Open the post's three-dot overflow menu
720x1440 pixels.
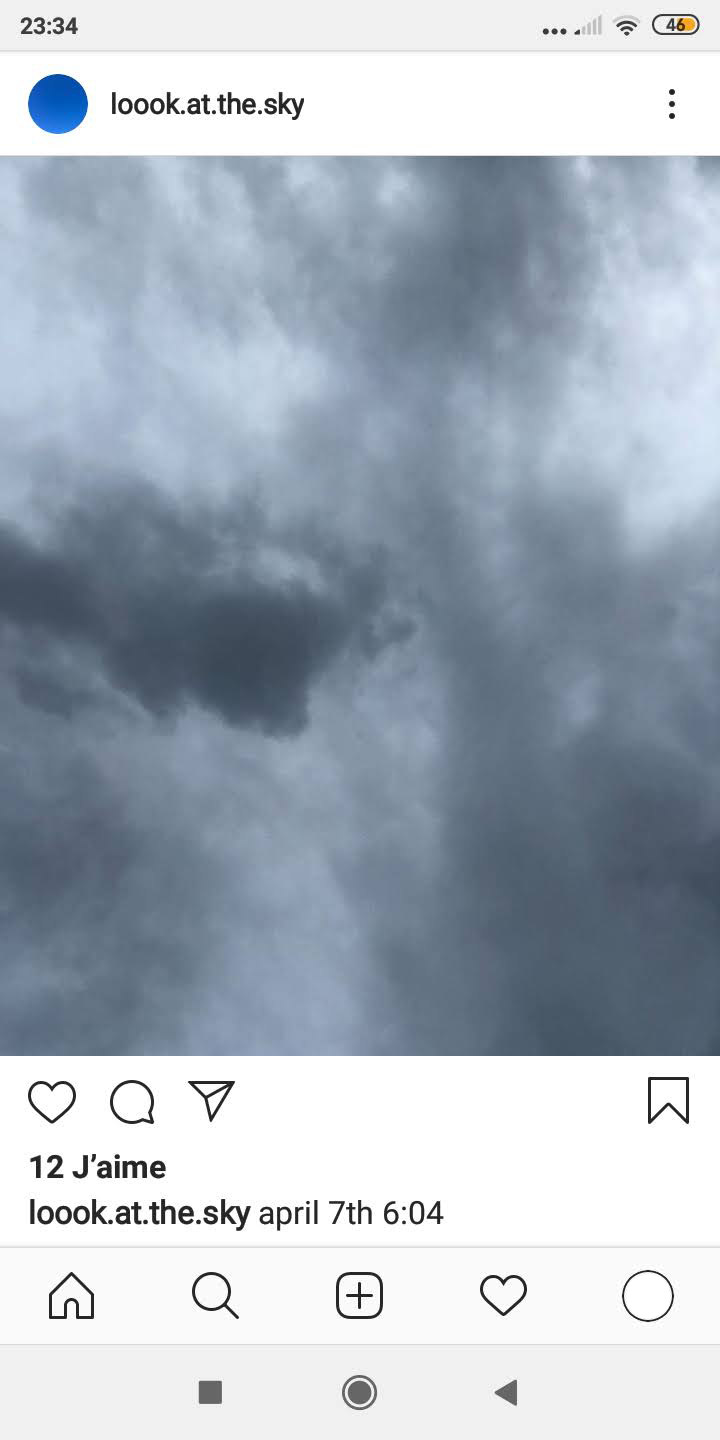point(671,104)
